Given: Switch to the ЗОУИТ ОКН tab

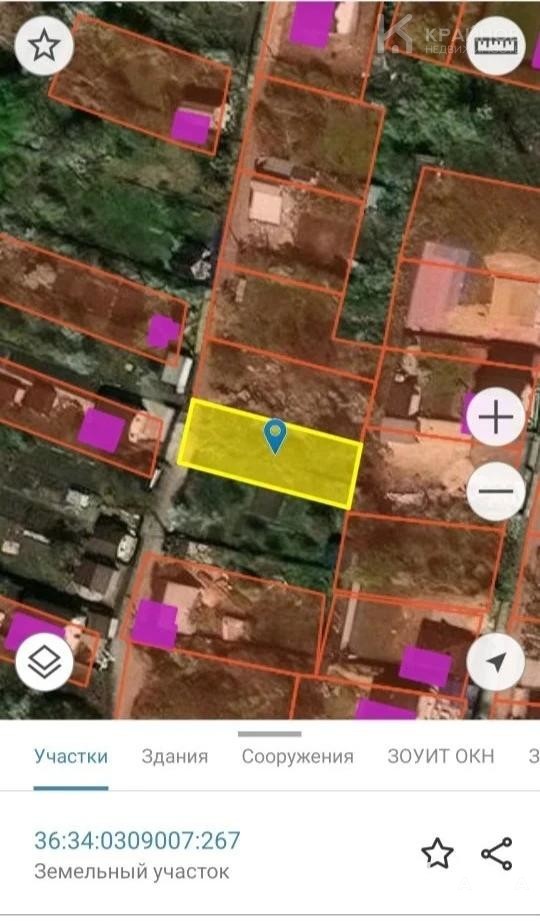Looking at the screenshot, I should pos(441,757).
